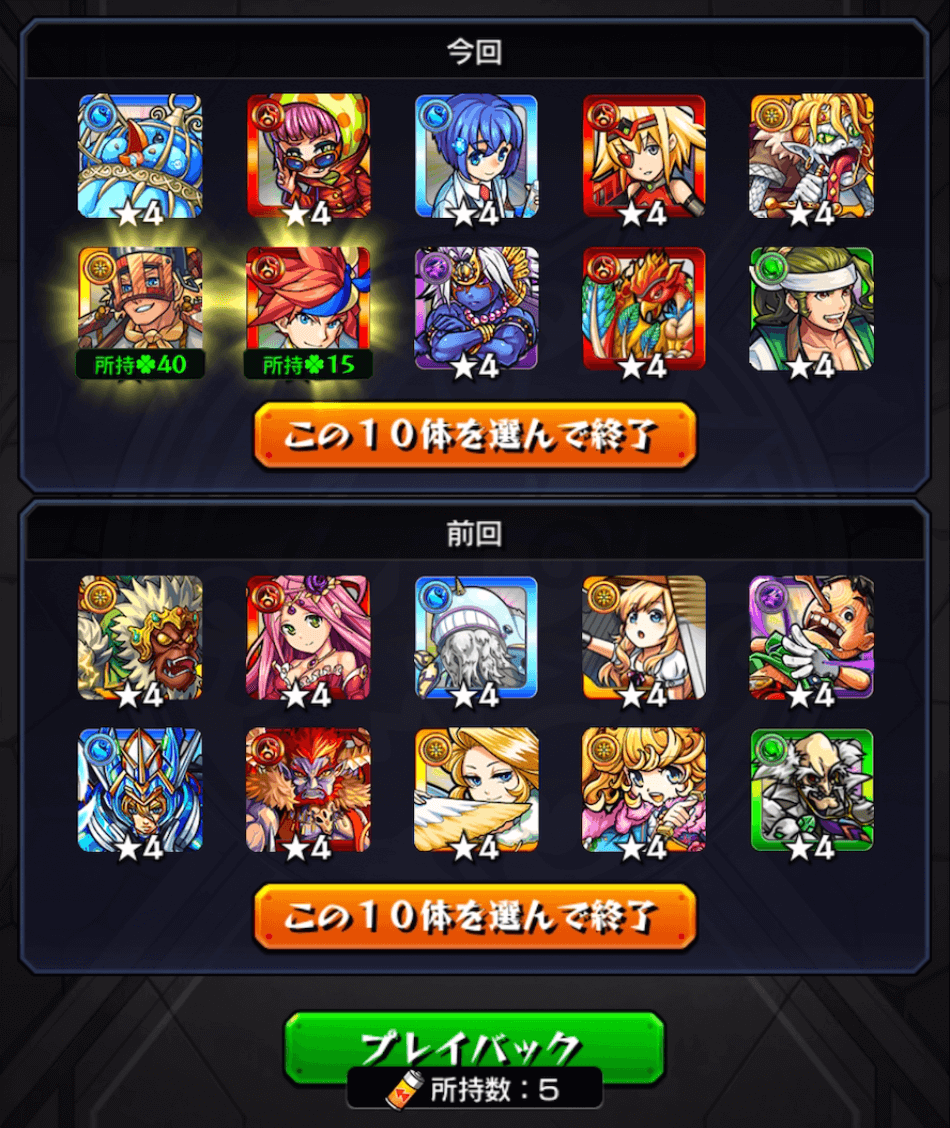
Task: Select the green headband man monster
Action: pos(812,310)
